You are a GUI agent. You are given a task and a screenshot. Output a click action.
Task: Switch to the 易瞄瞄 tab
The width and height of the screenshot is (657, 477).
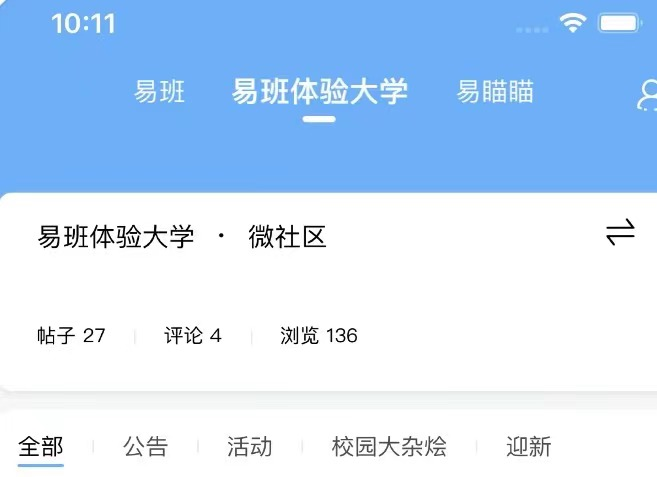[495, 93]
